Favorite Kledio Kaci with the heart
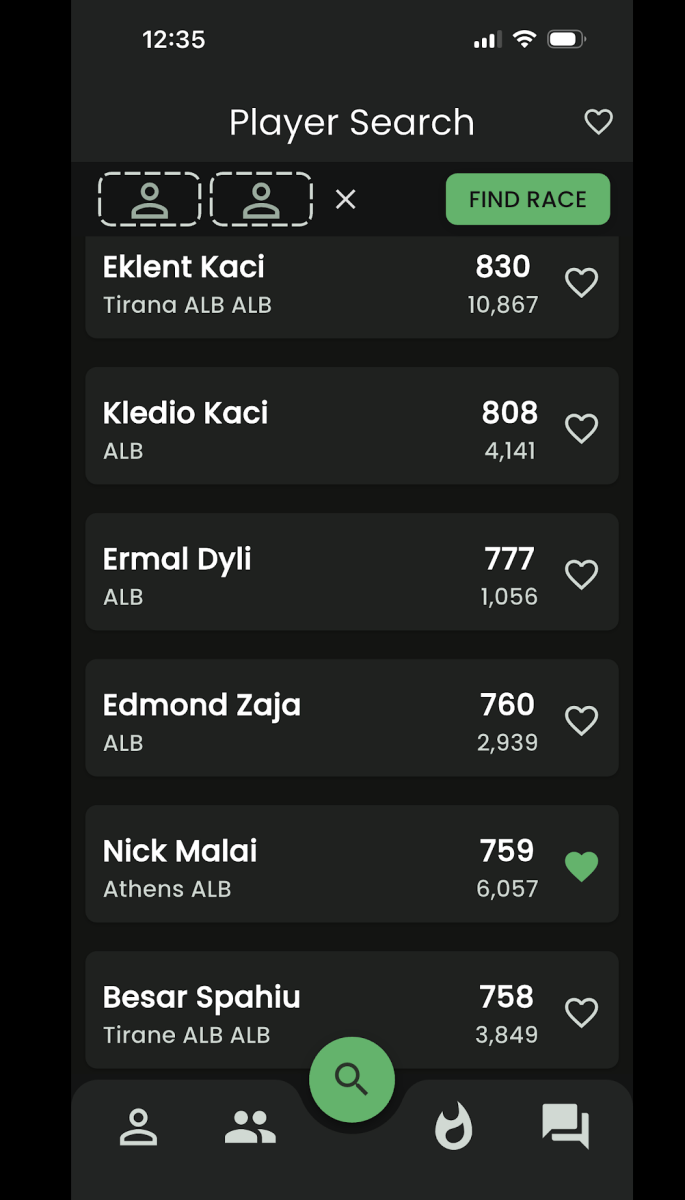Image resolution: width=685 pixels, height=1200 pixels. (x=581, y=429)
